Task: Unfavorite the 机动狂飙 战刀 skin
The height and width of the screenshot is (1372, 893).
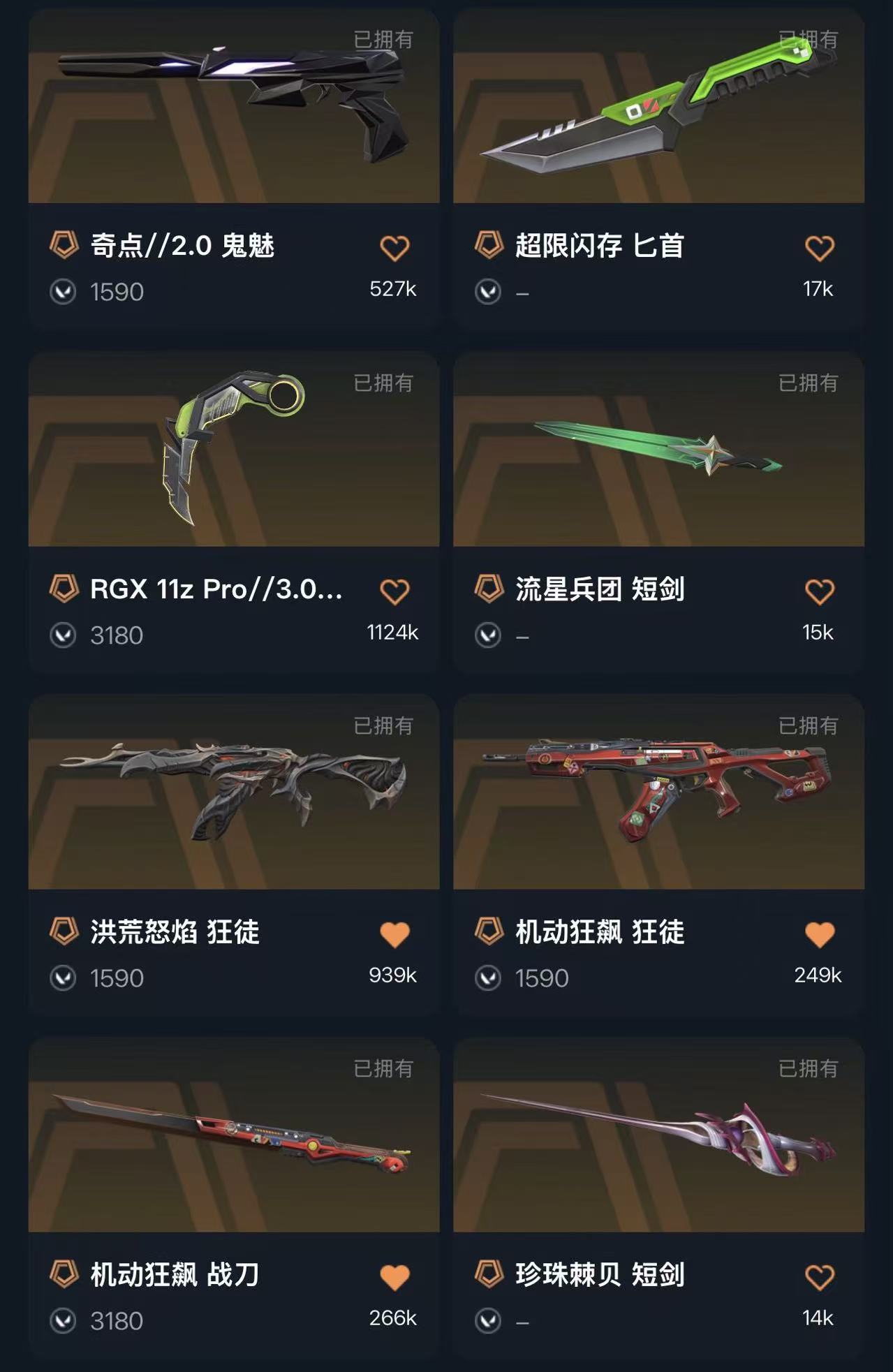Action: click(394, 1277)
